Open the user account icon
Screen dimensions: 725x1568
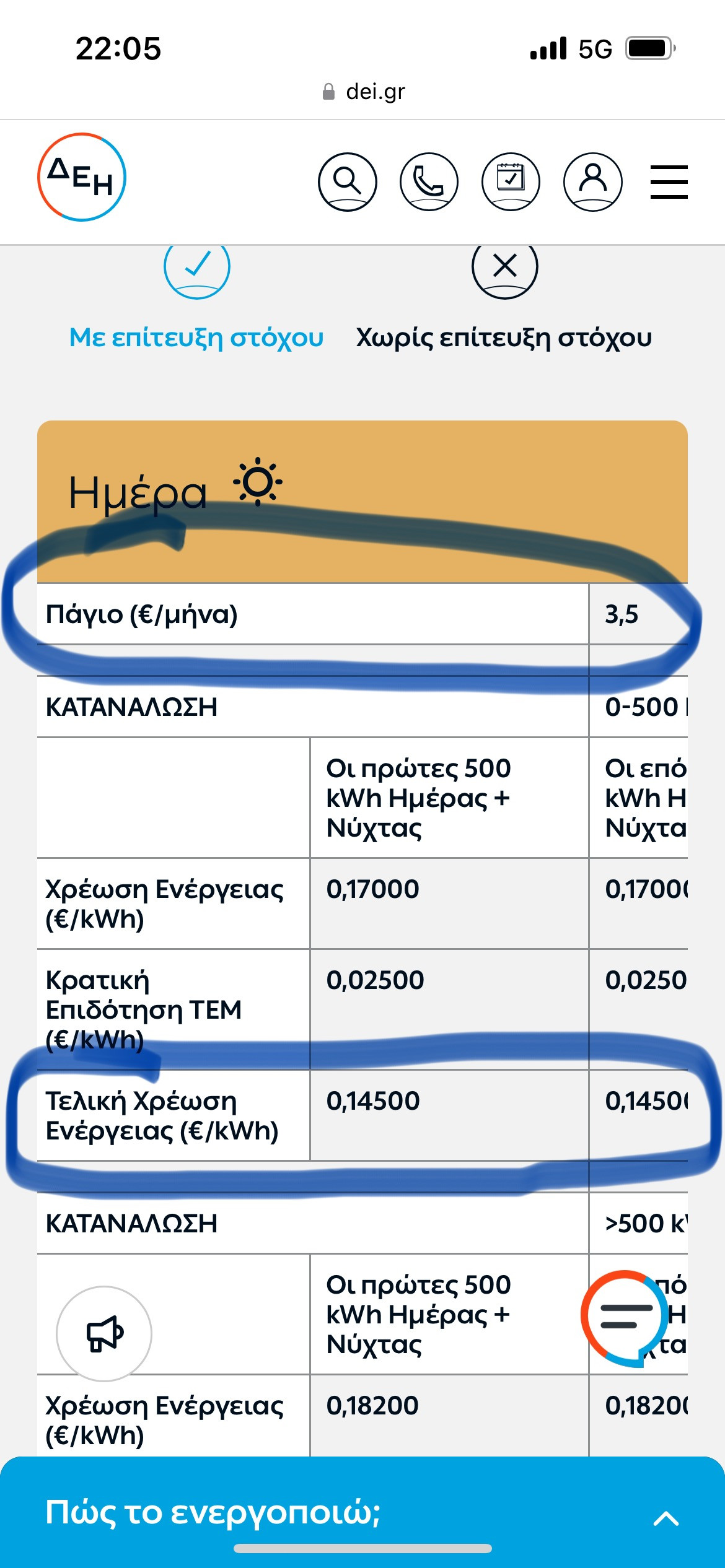click(593, 181)
